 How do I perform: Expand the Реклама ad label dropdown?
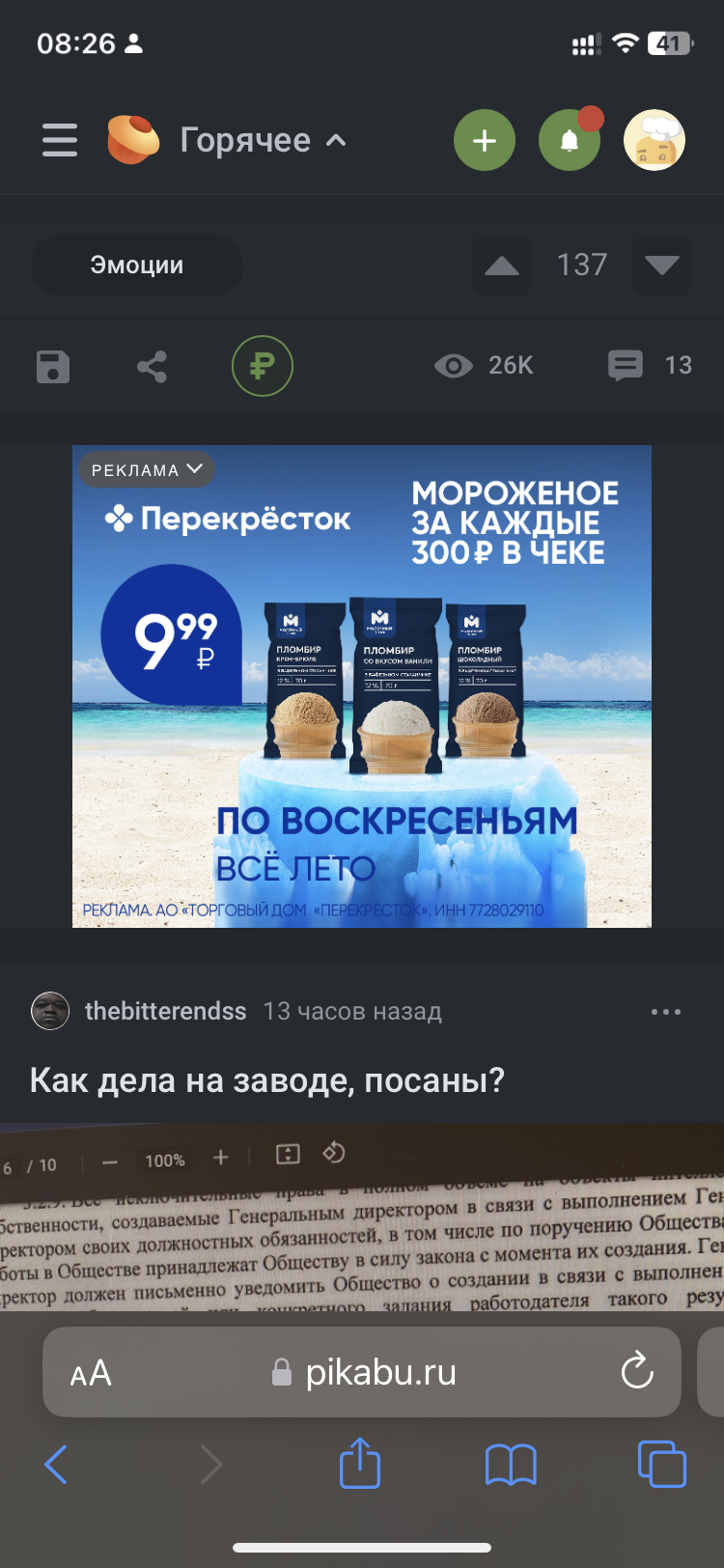(x=147, y=470)
